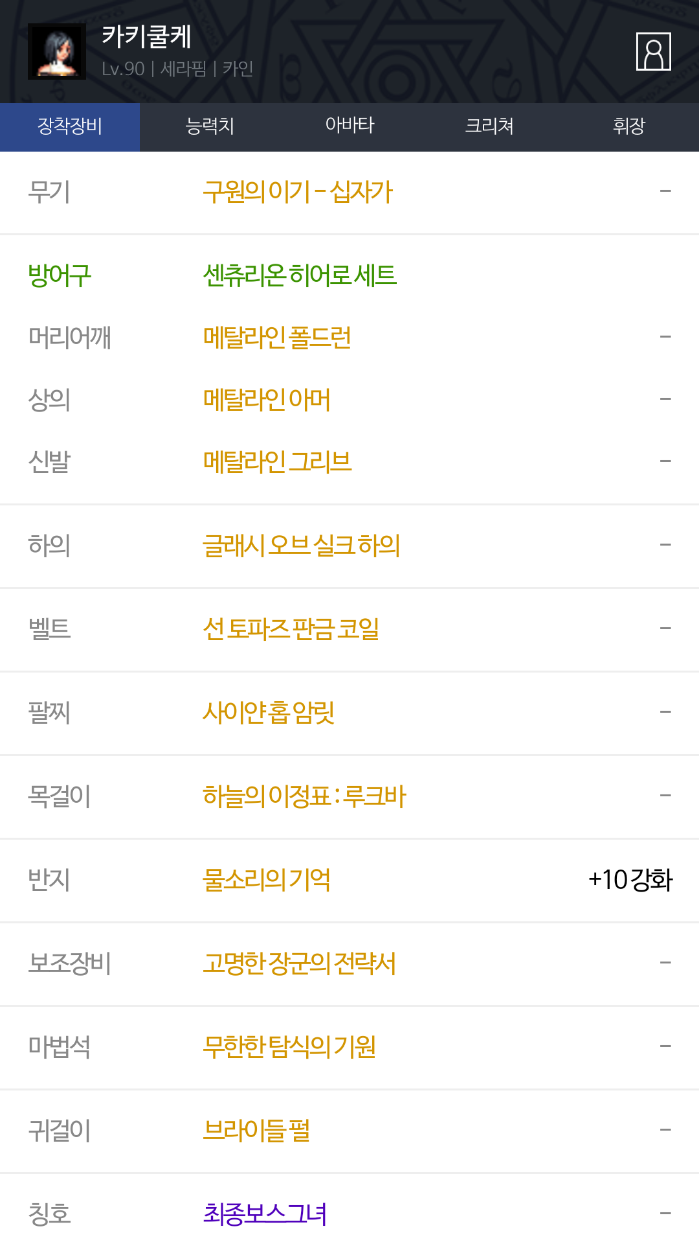
Task: Select the 크리쳐 tab
Action: click(489, 126)
